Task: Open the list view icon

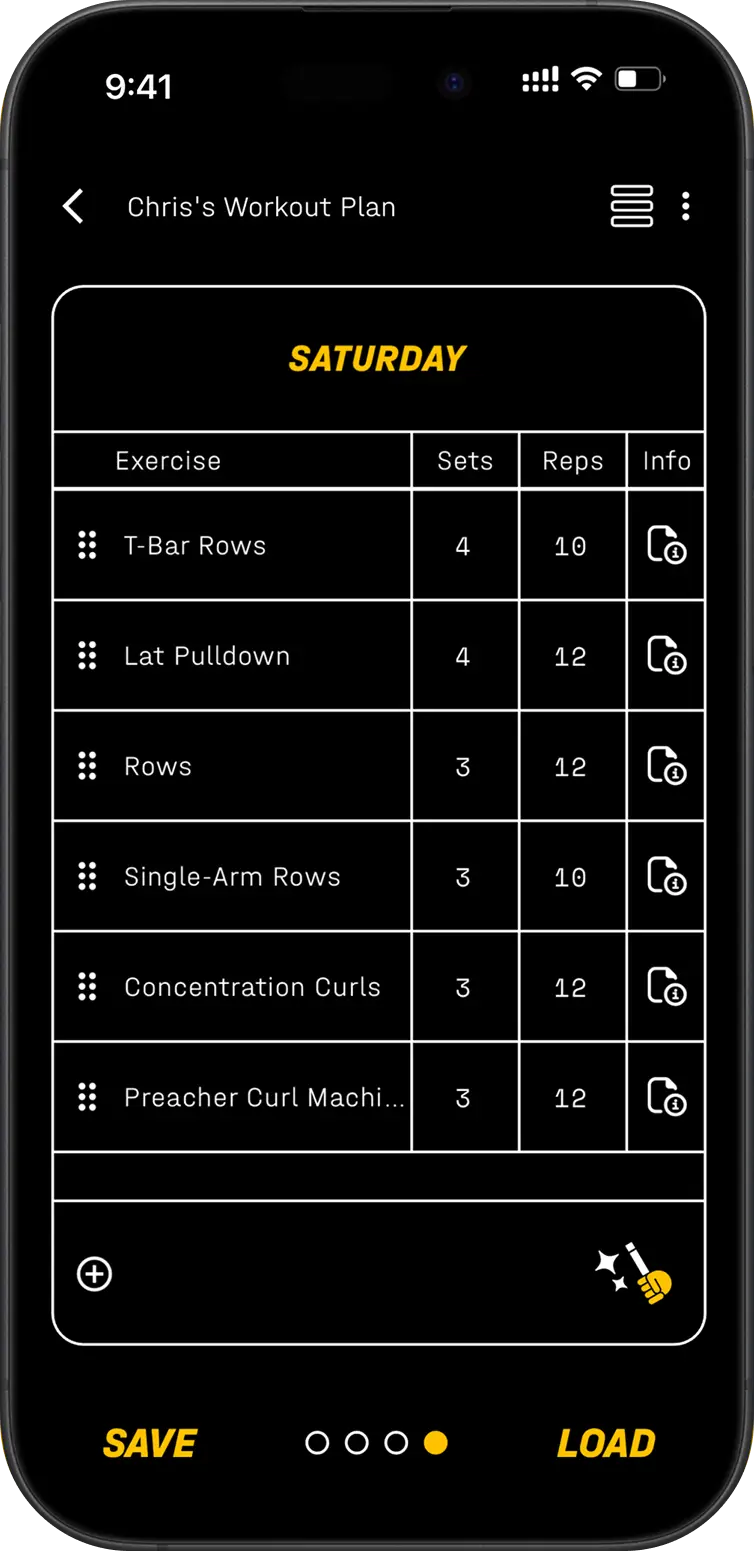Action: coord(632,206)
